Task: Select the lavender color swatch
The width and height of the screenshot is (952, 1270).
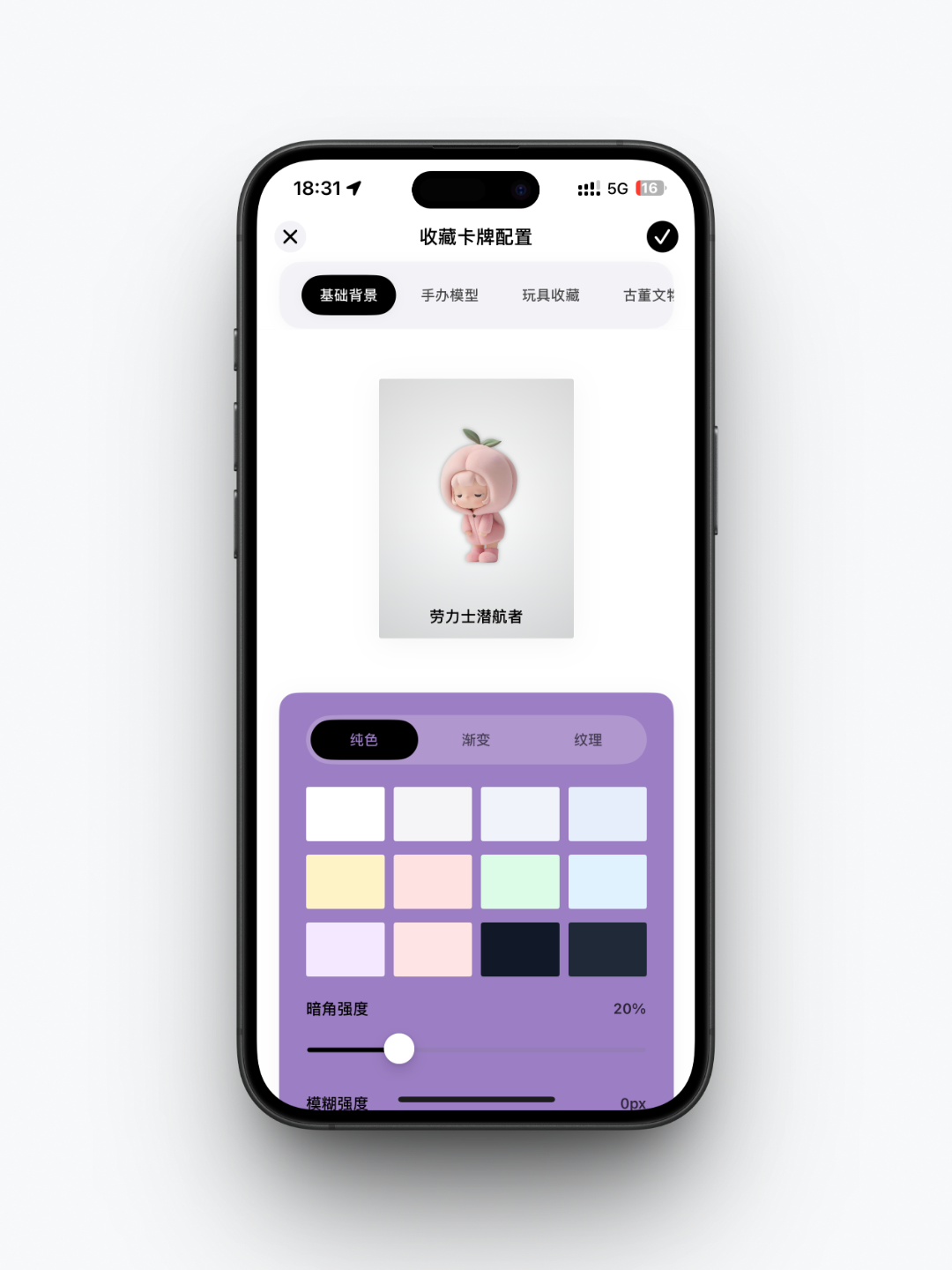Action: 345,949
